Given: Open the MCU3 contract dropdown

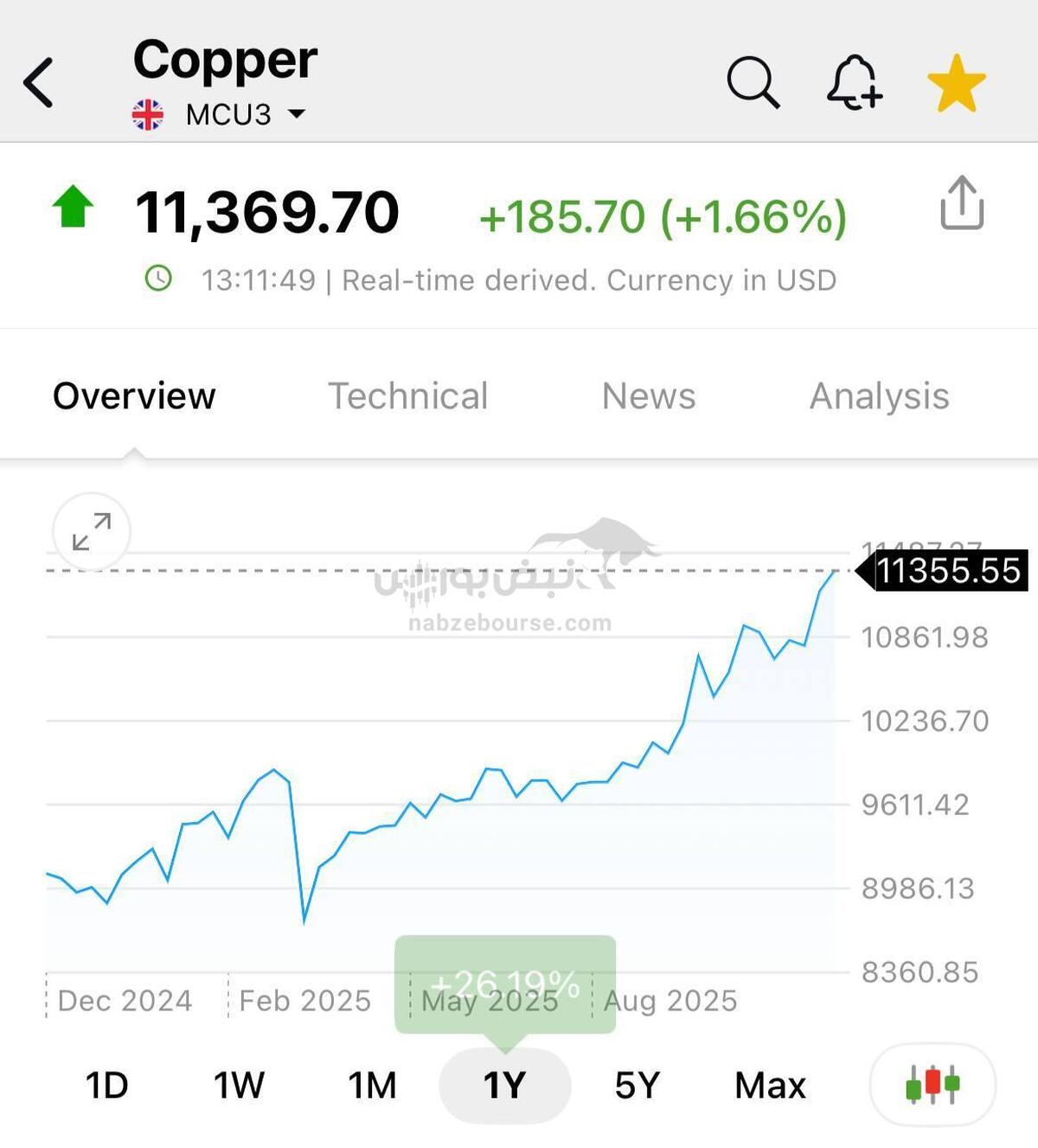Looking at the screenshot, I should point(296,114).
